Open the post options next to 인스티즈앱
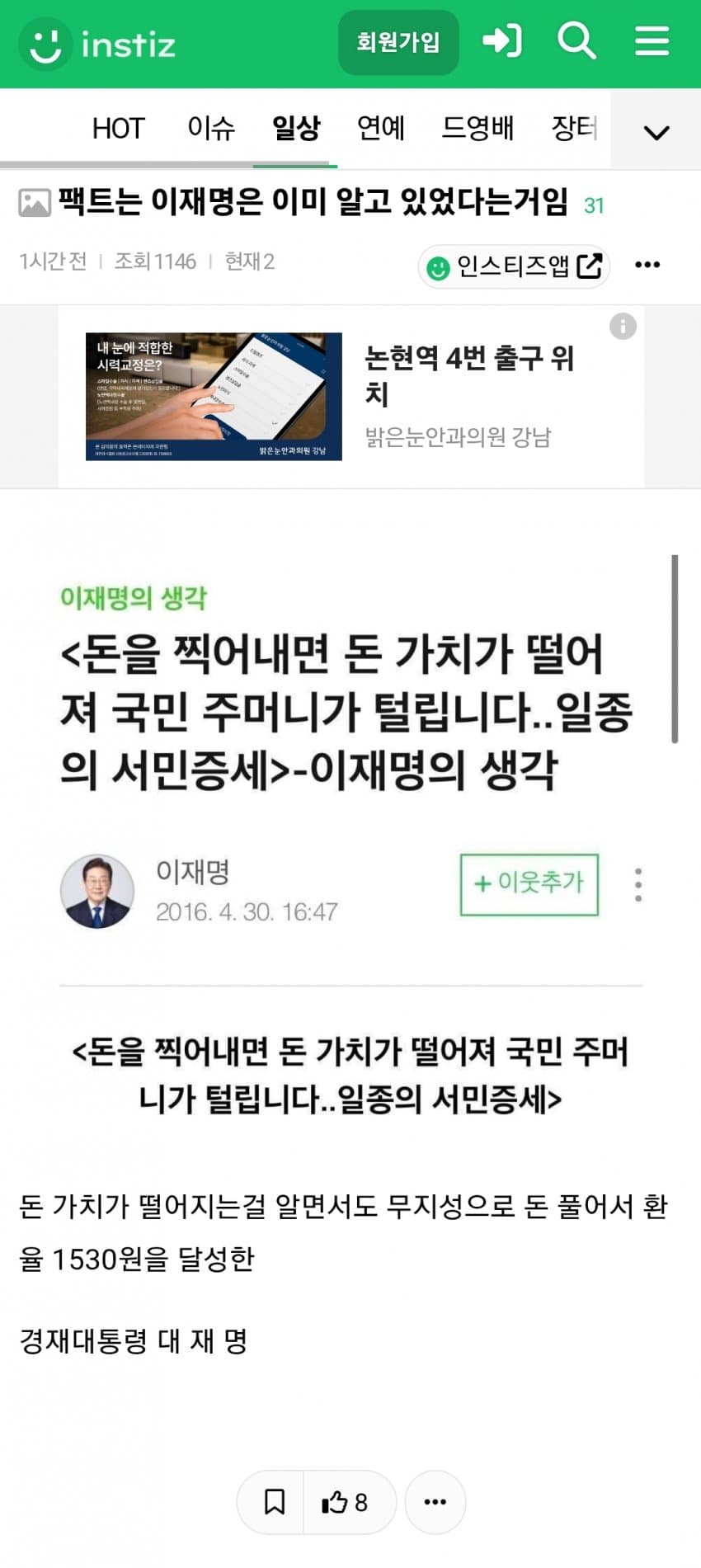This screenshot has width=701, height=1568. 647,265
